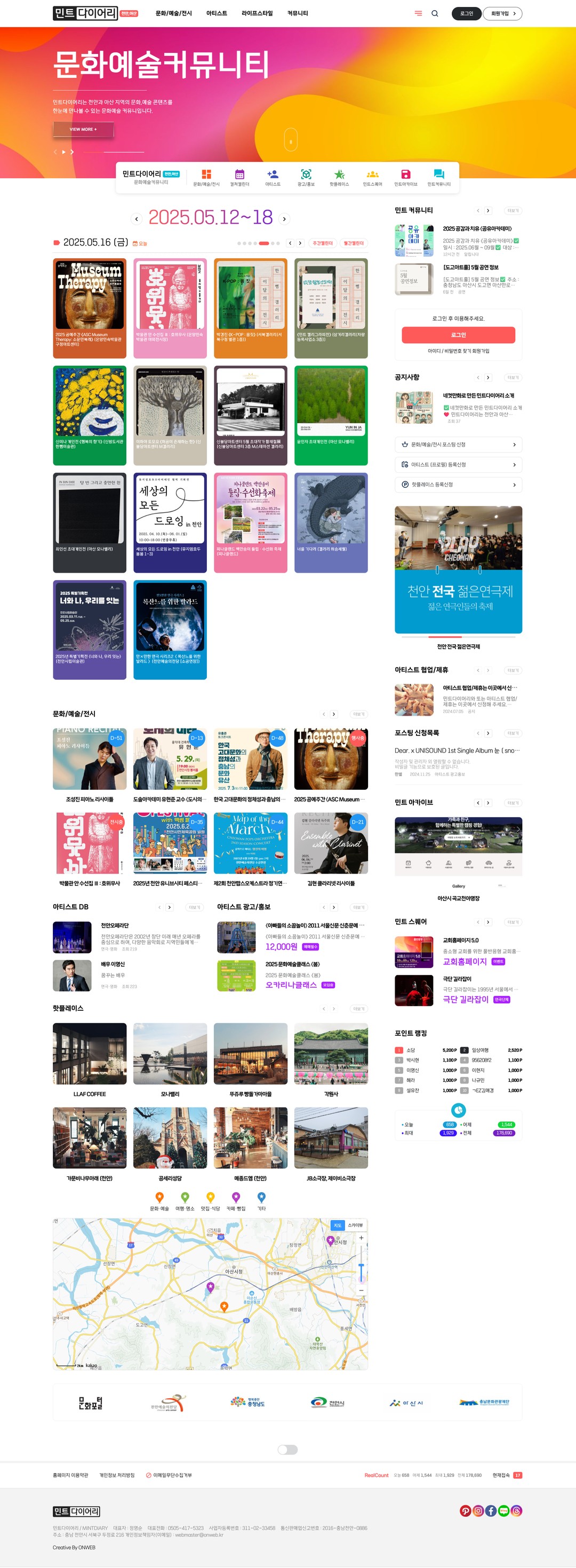Viewport: 576px width, 1568px height.
Task: Open 핫플레이스 등록신청 row
Action: 458,485
